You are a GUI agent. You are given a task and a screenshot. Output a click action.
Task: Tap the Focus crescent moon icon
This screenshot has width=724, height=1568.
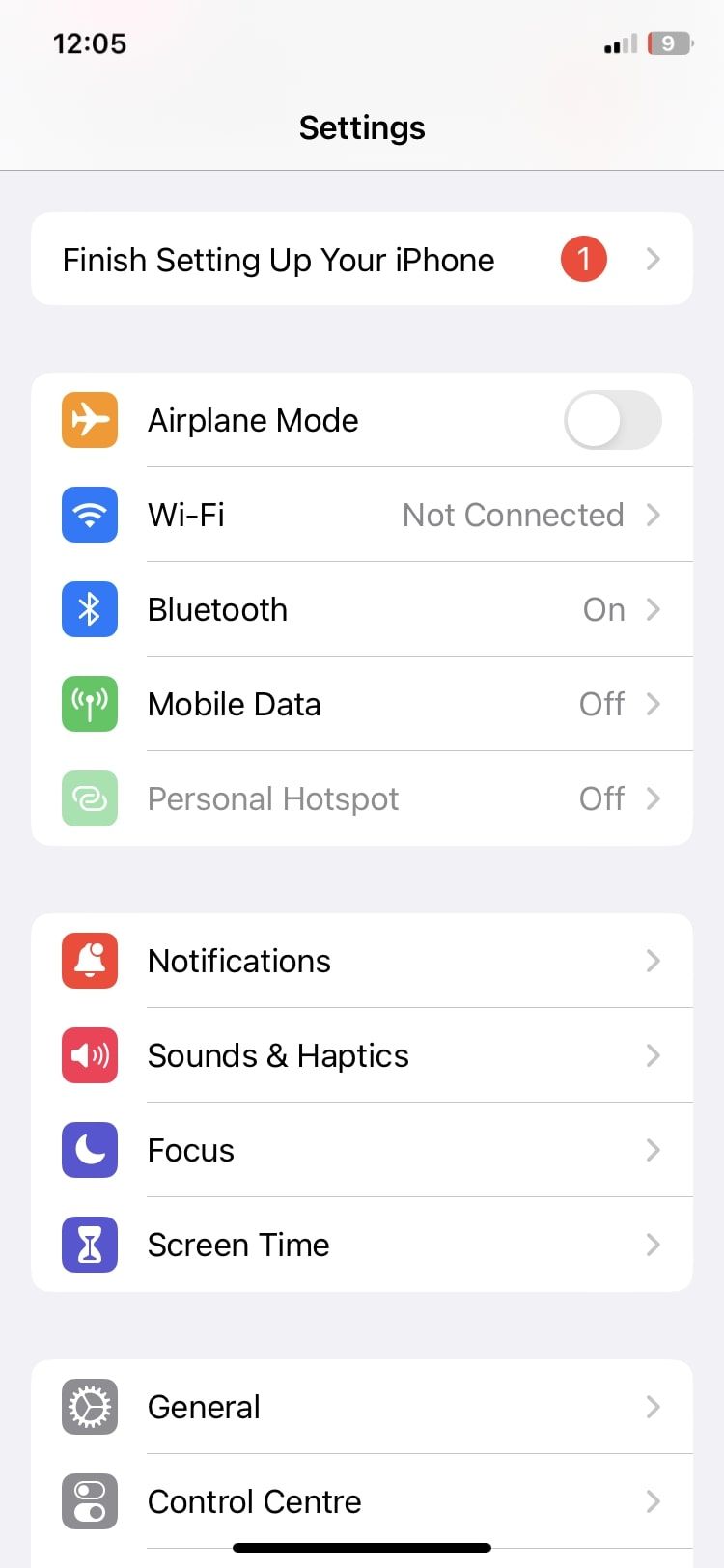89,1150
